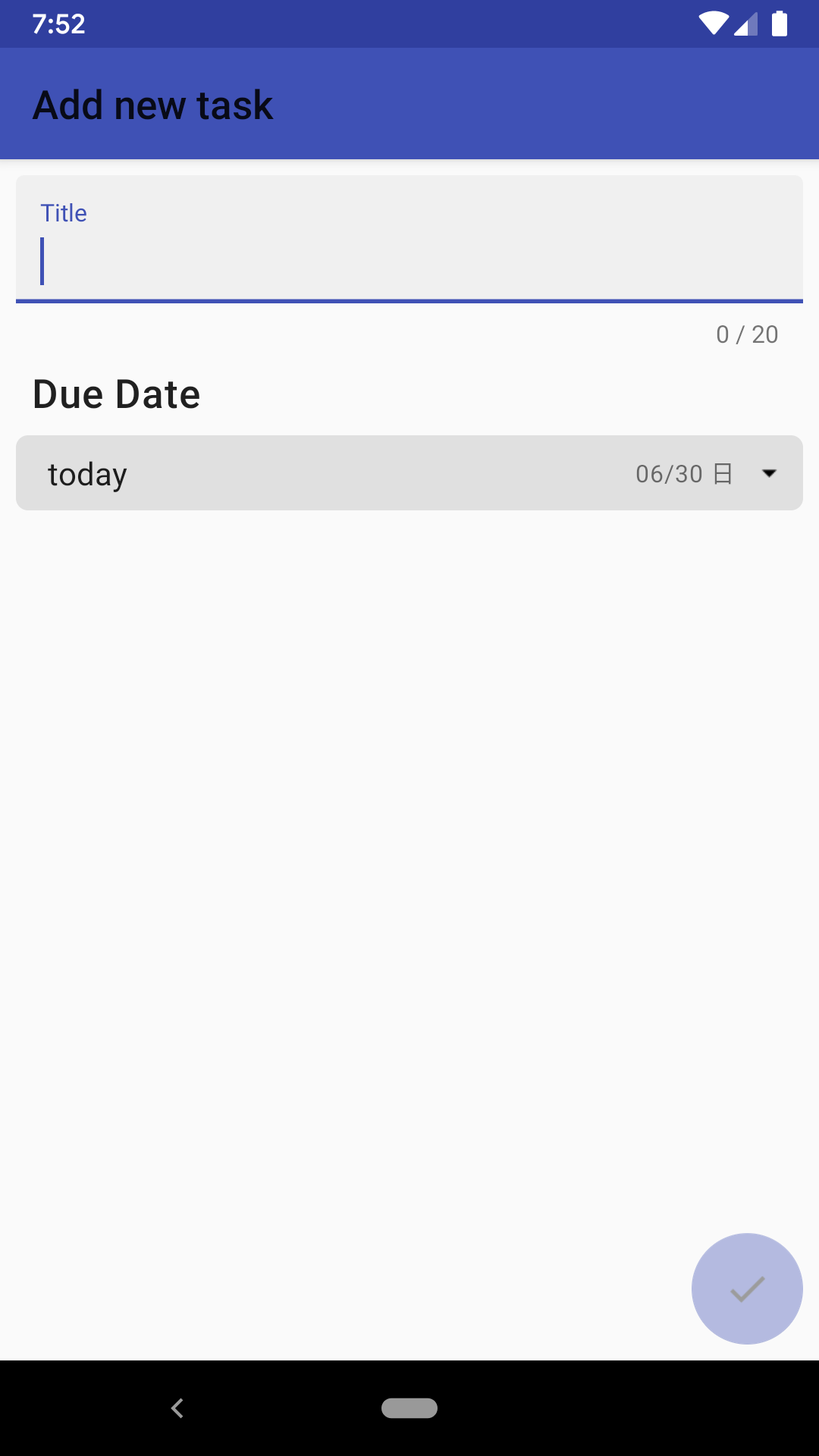Tap the 0 / 20 character counter

coord(747,334)
